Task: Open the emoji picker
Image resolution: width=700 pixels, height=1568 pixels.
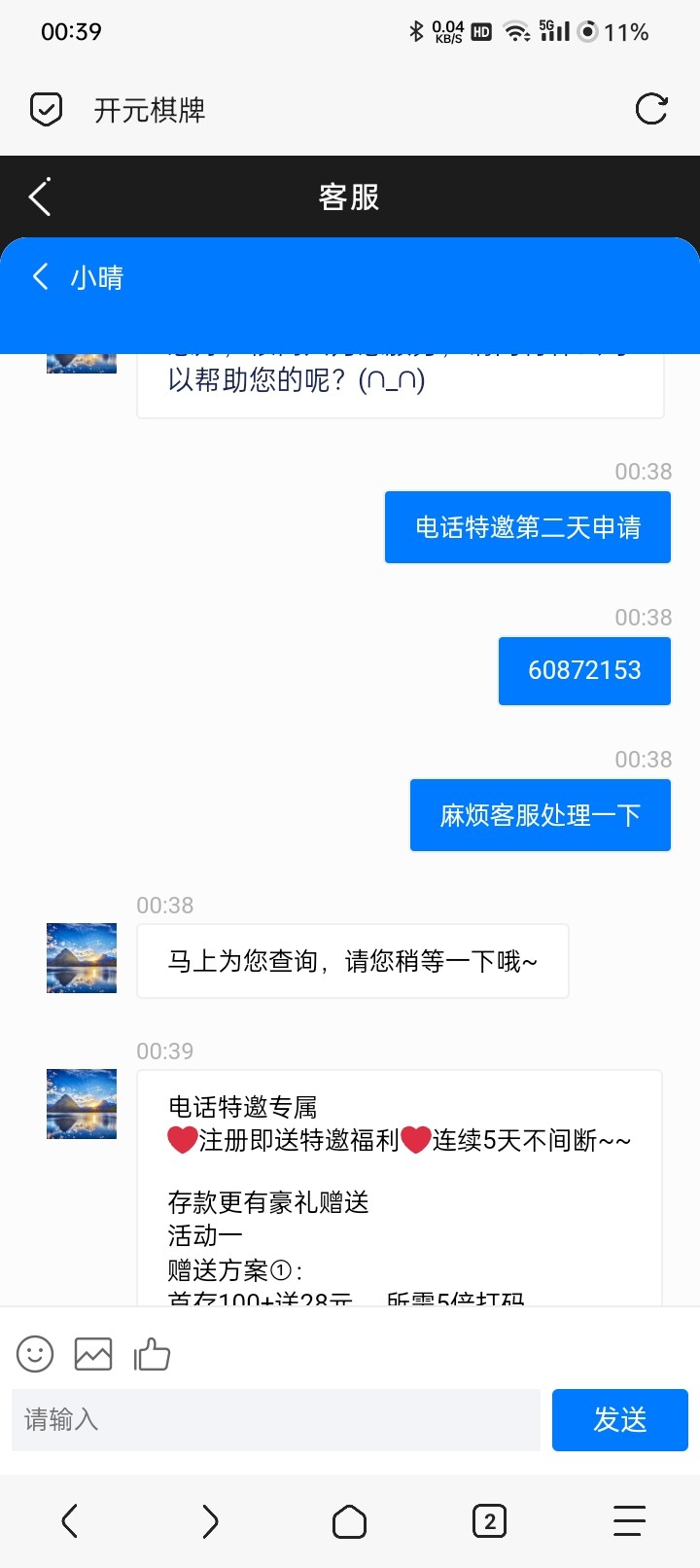Action: tap(35, 1354)
